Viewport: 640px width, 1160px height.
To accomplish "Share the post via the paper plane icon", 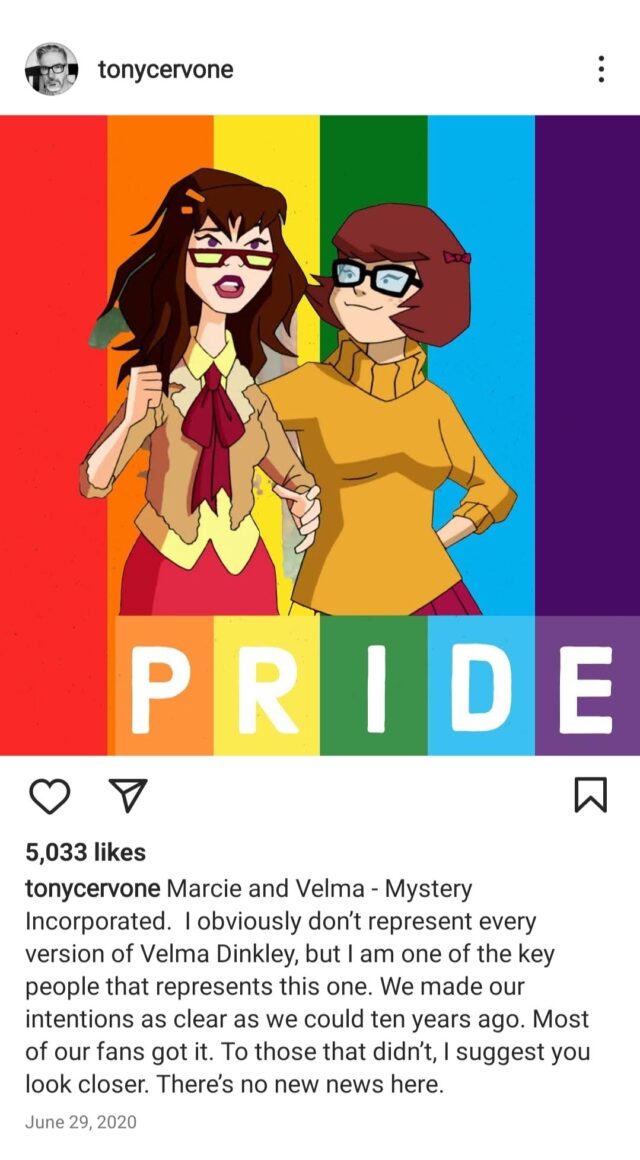I will [125, 795].
